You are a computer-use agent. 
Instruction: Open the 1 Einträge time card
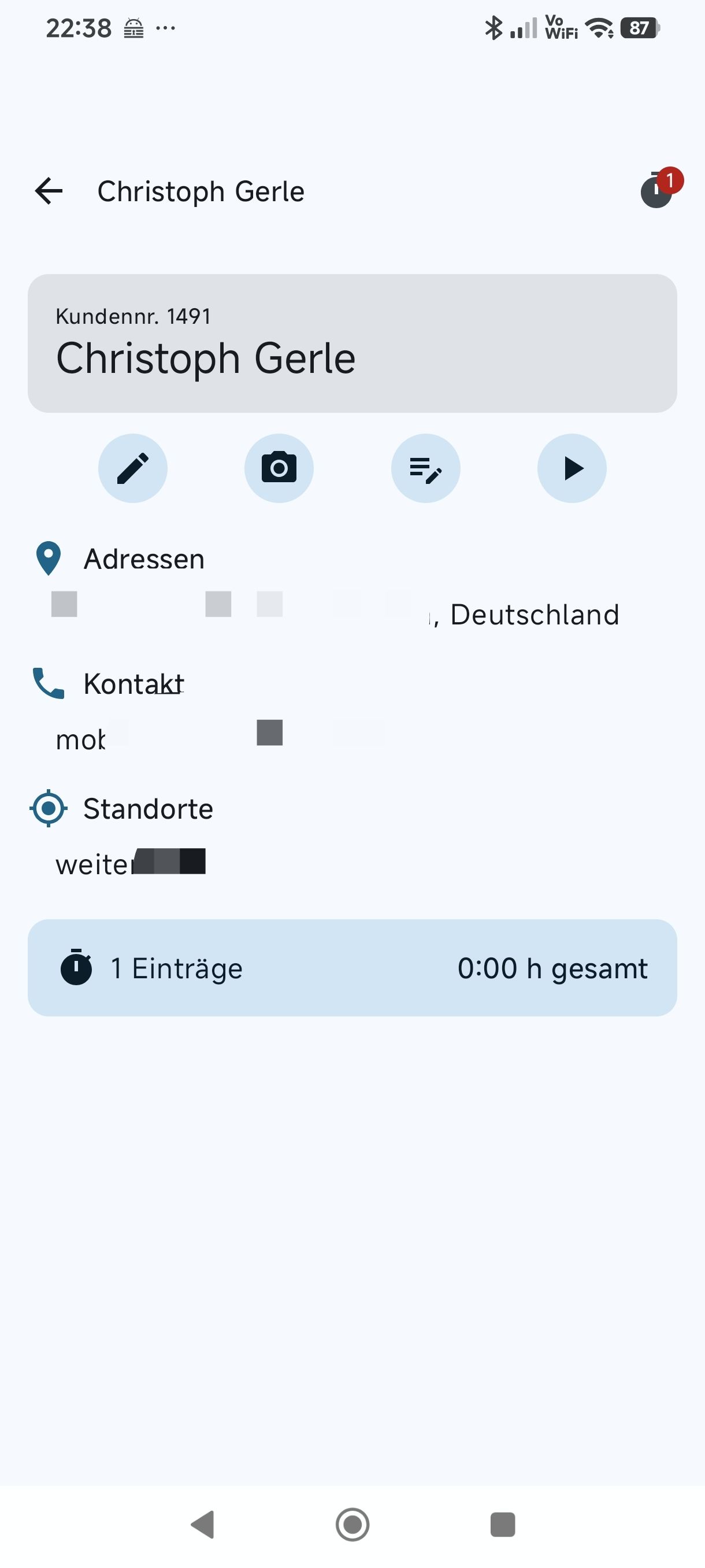[x=352, y=967]
